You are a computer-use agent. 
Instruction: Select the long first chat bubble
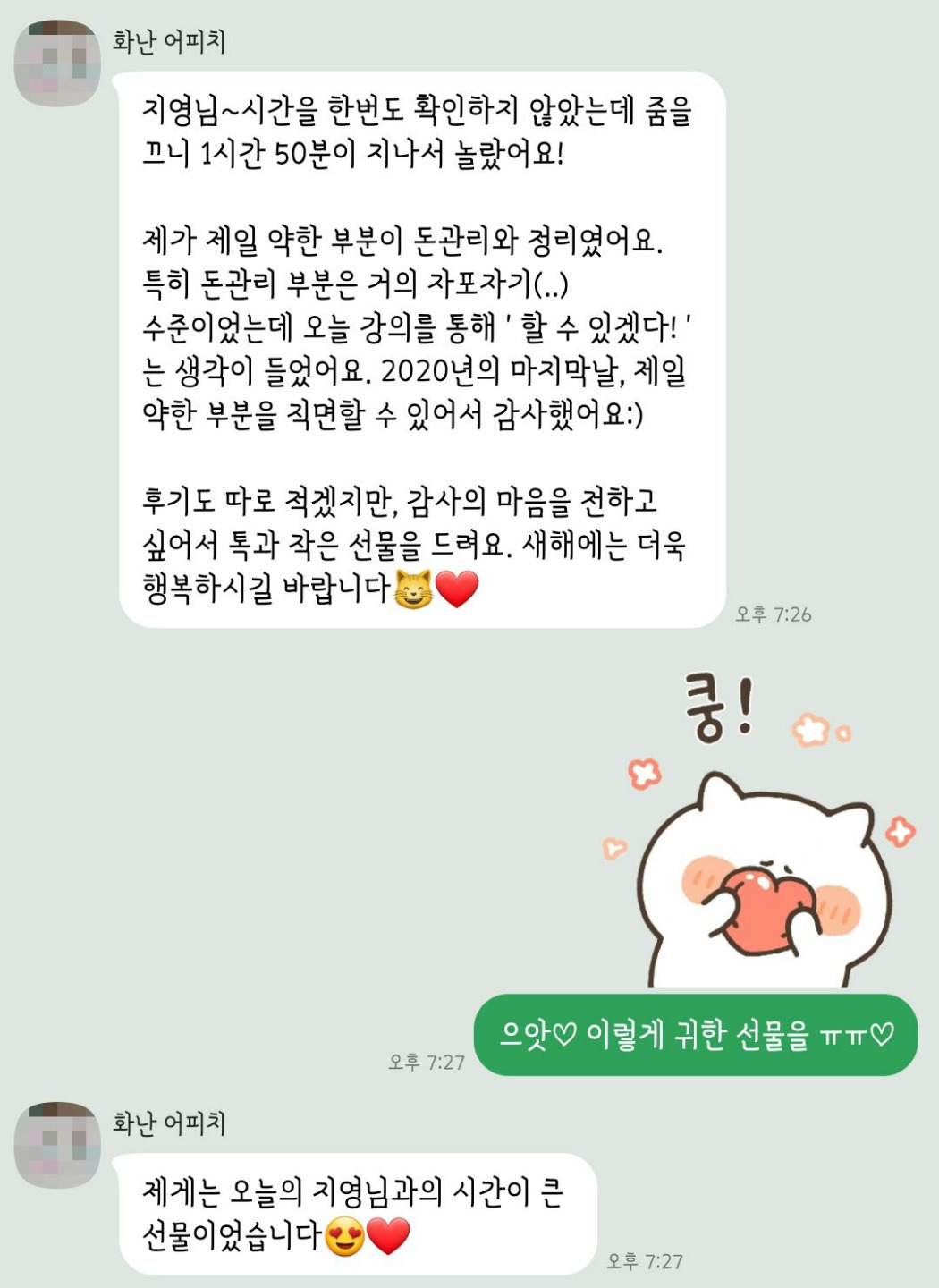[x=420, y=349]
